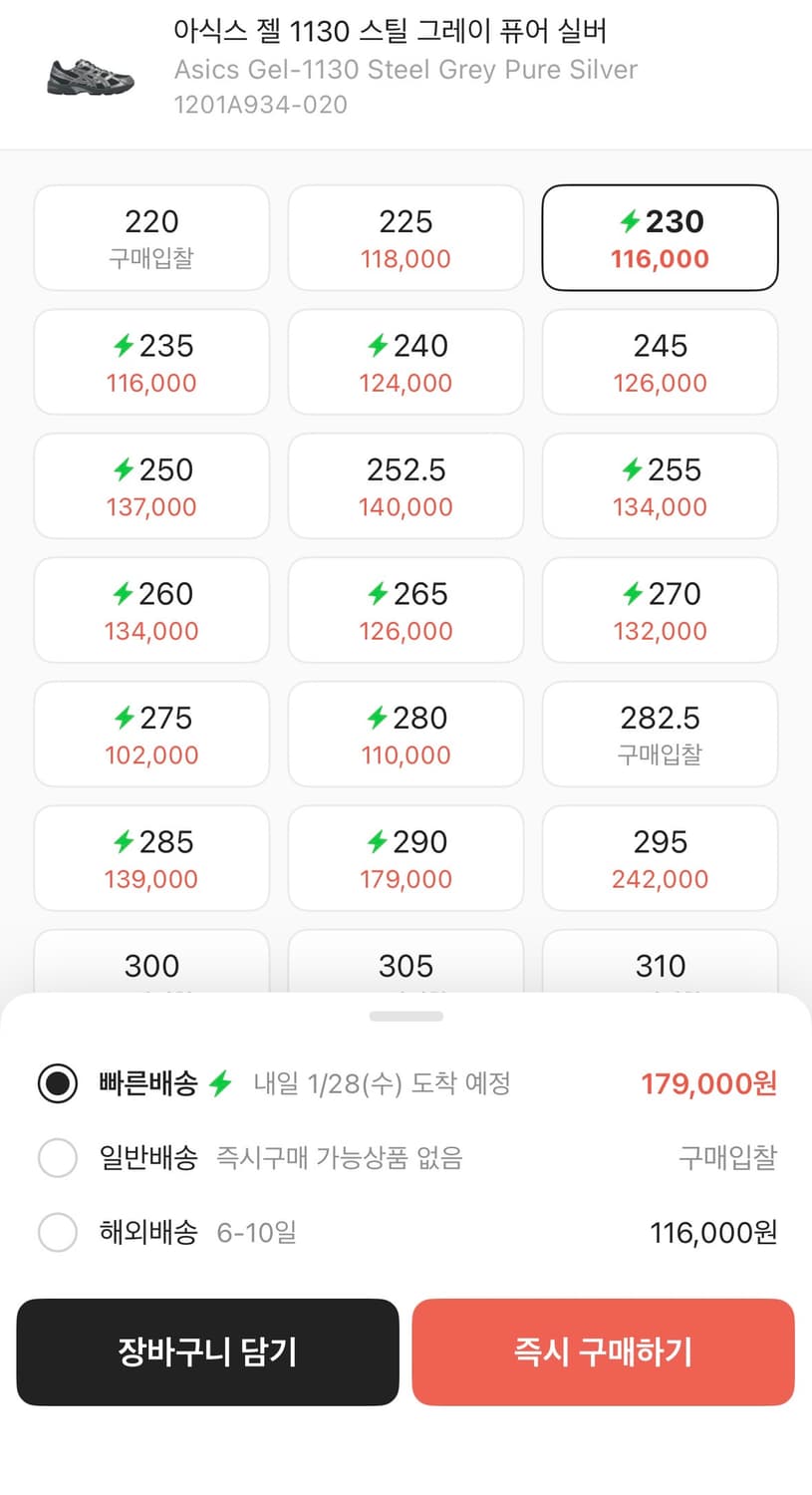Open size 220 구매입찰 option
The width and height of the screenshot is (812, 1495).
click(150, 237)
